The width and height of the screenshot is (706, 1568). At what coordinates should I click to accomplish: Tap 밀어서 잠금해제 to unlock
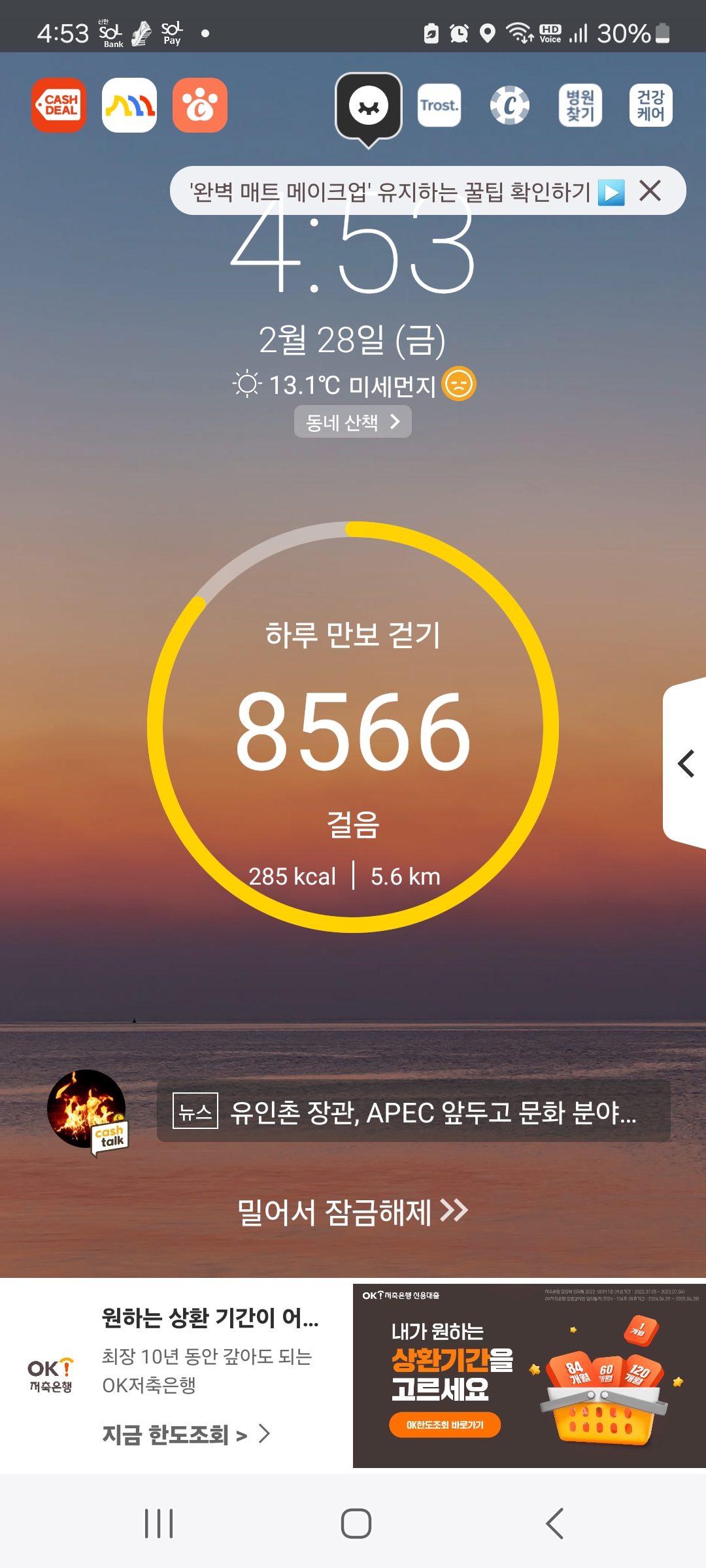352,1212
